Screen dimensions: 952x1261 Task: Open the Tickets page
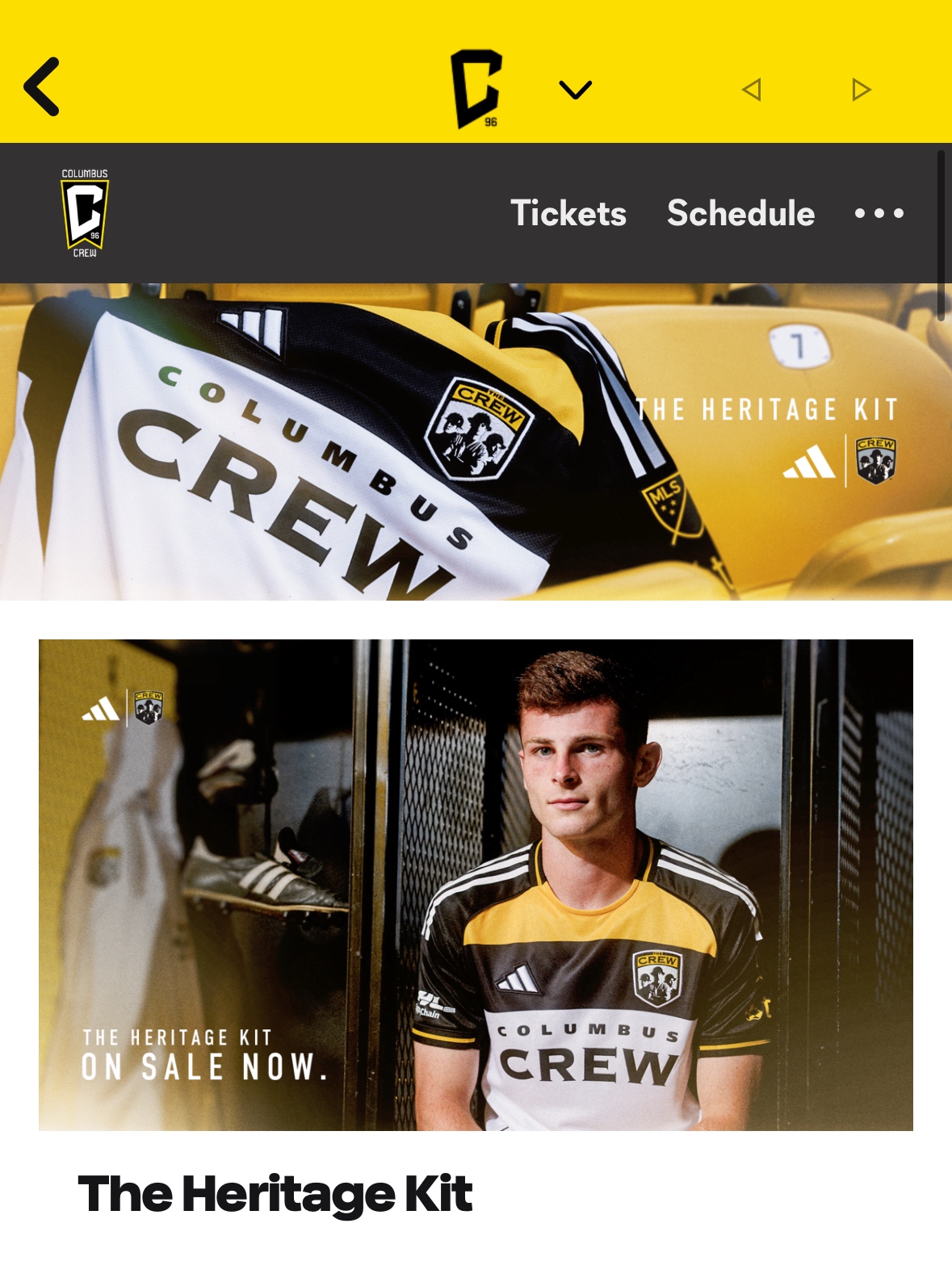(x=568, y=214)
